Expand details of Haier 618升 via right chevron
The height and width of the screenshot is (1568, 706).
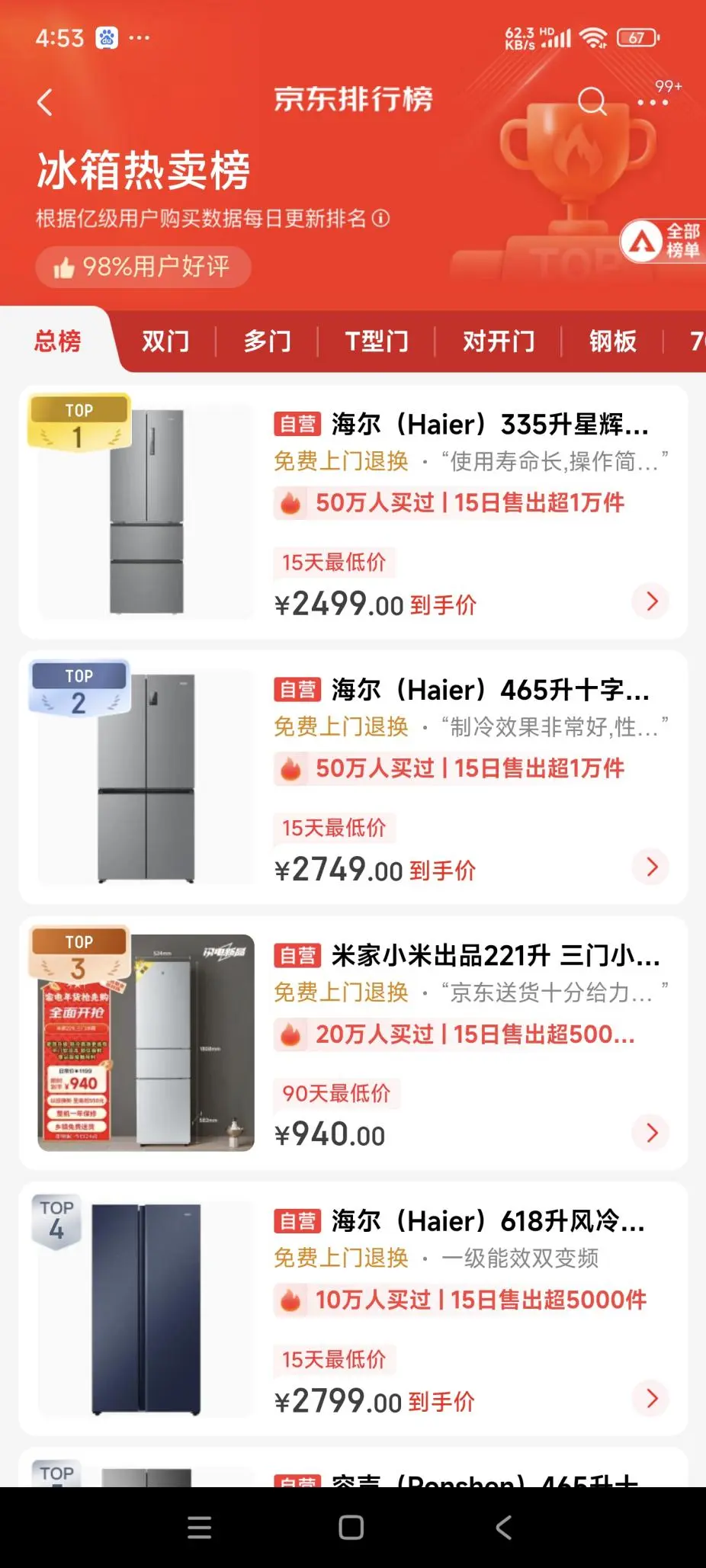pyautogui.click(x=650, y=1398)
